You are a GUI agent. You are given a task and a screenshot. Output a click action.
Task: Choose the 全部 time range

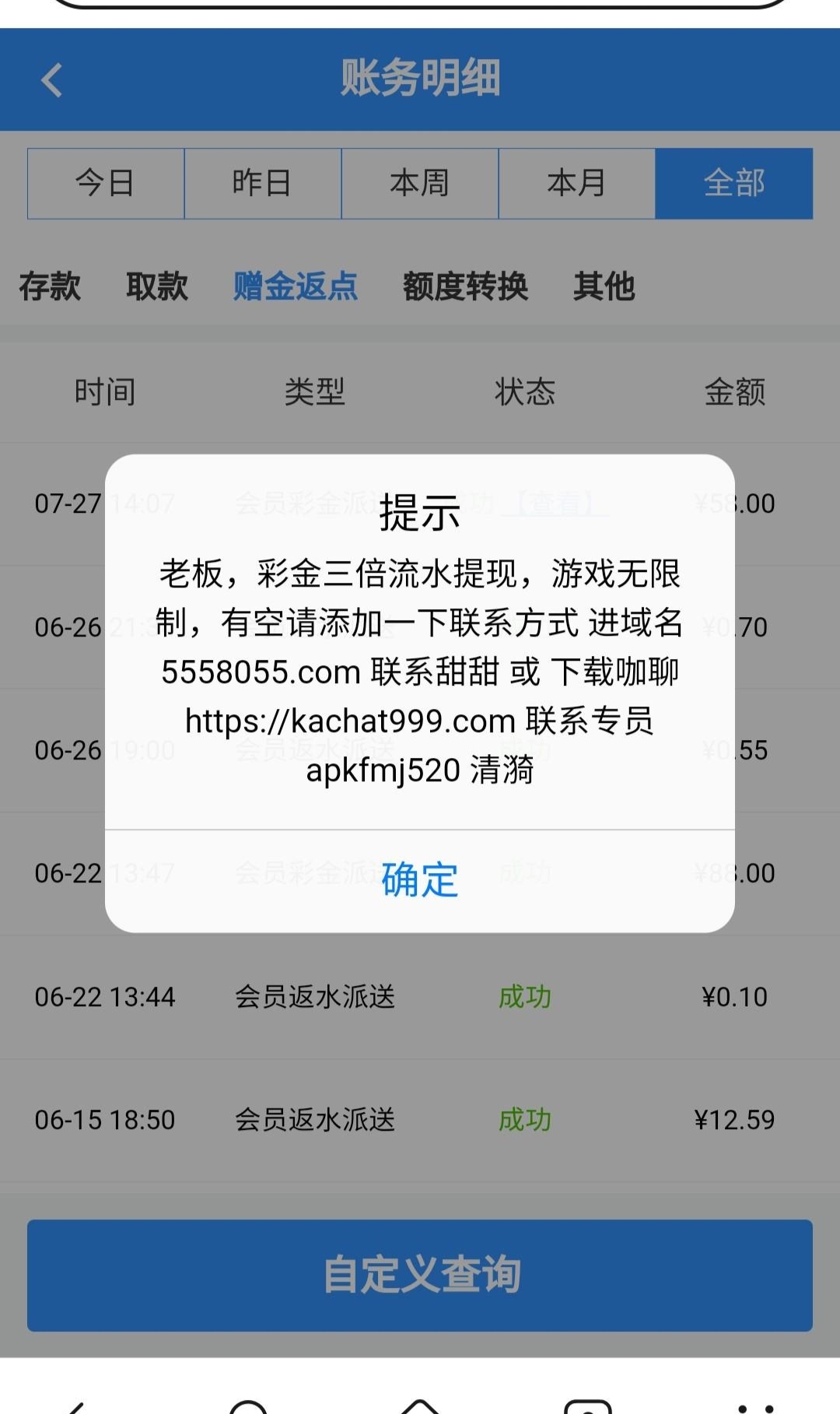coord(733,184)
